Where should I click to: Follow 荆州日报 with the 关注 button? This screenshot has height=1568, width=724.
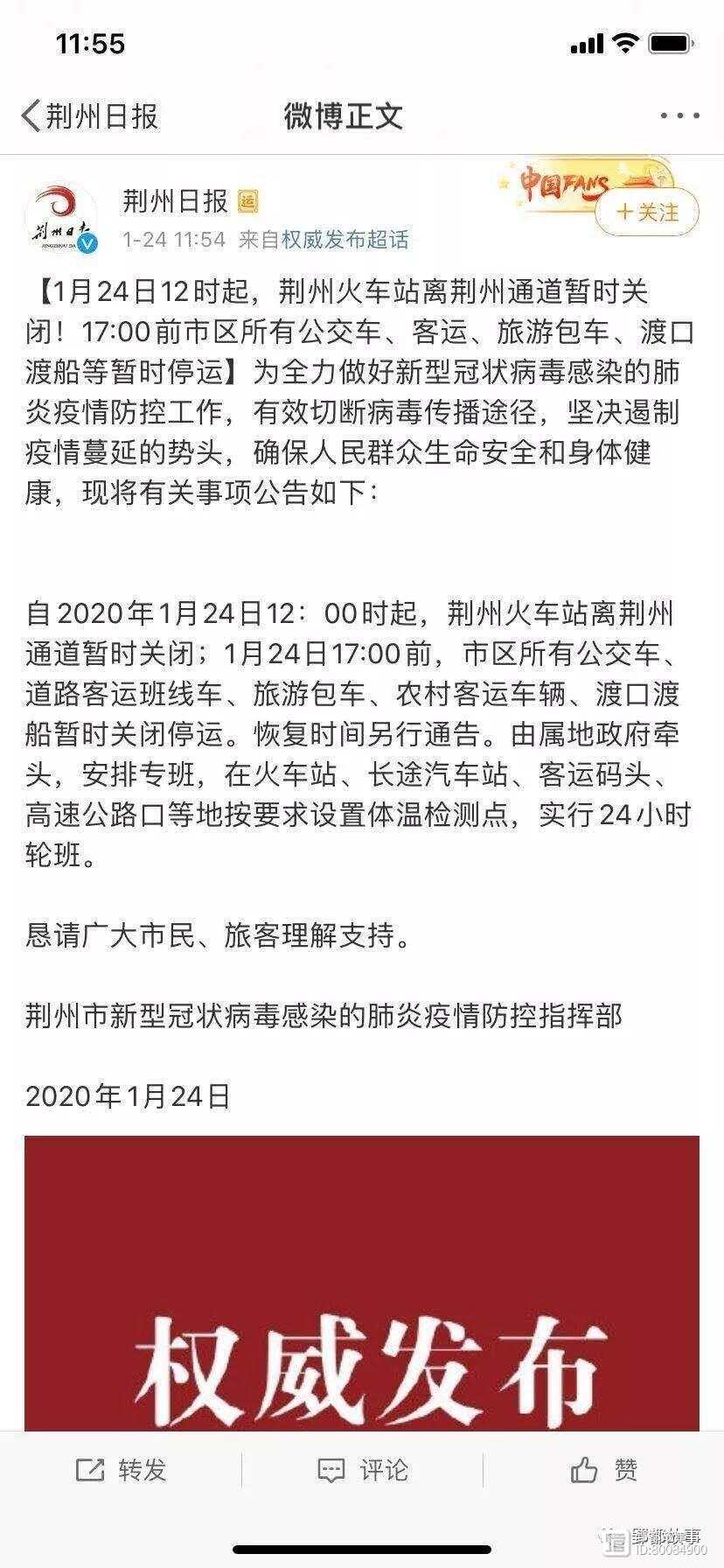[648, 212]
